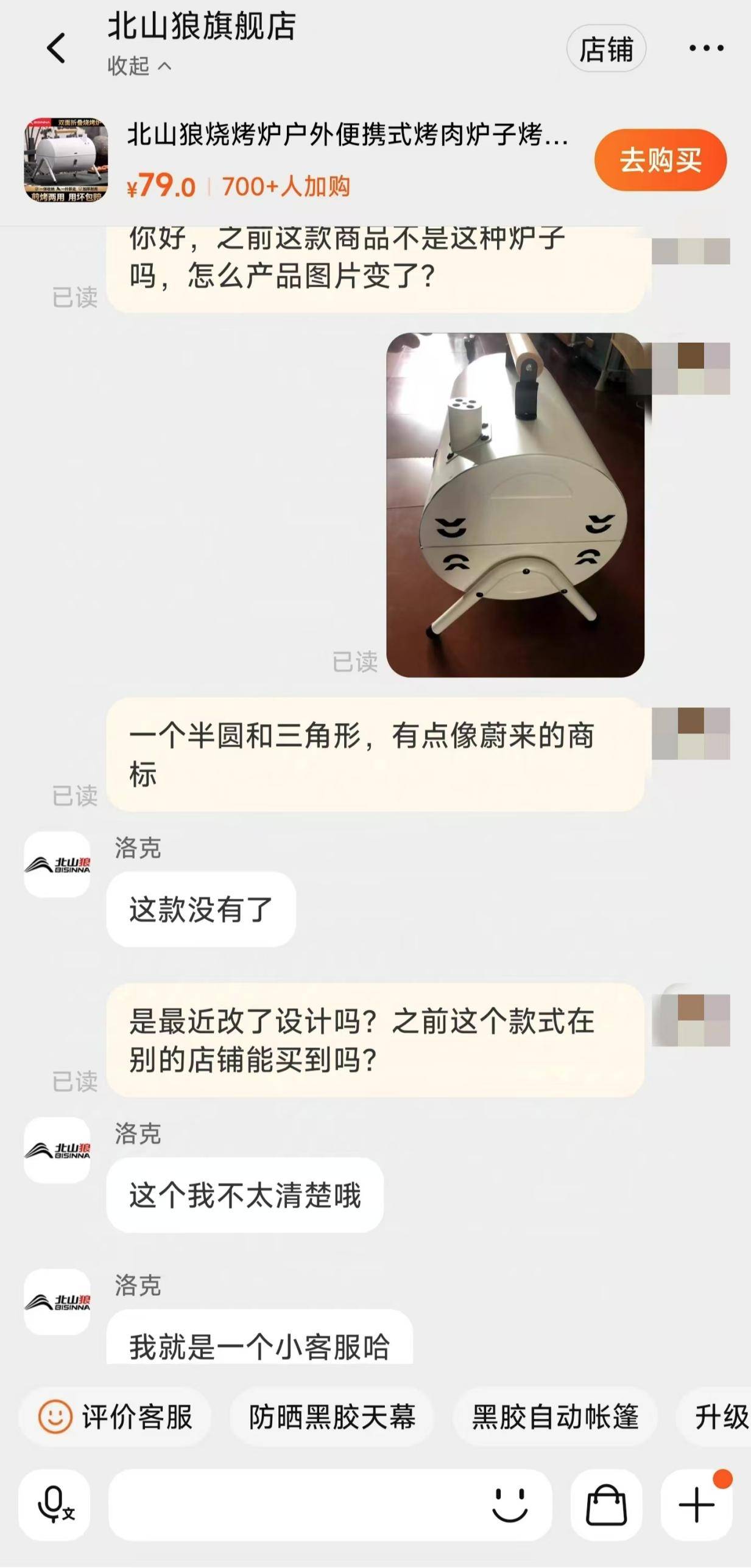
Task: Tap the 去购买 purchase button
Action: [x=661, y=159]
